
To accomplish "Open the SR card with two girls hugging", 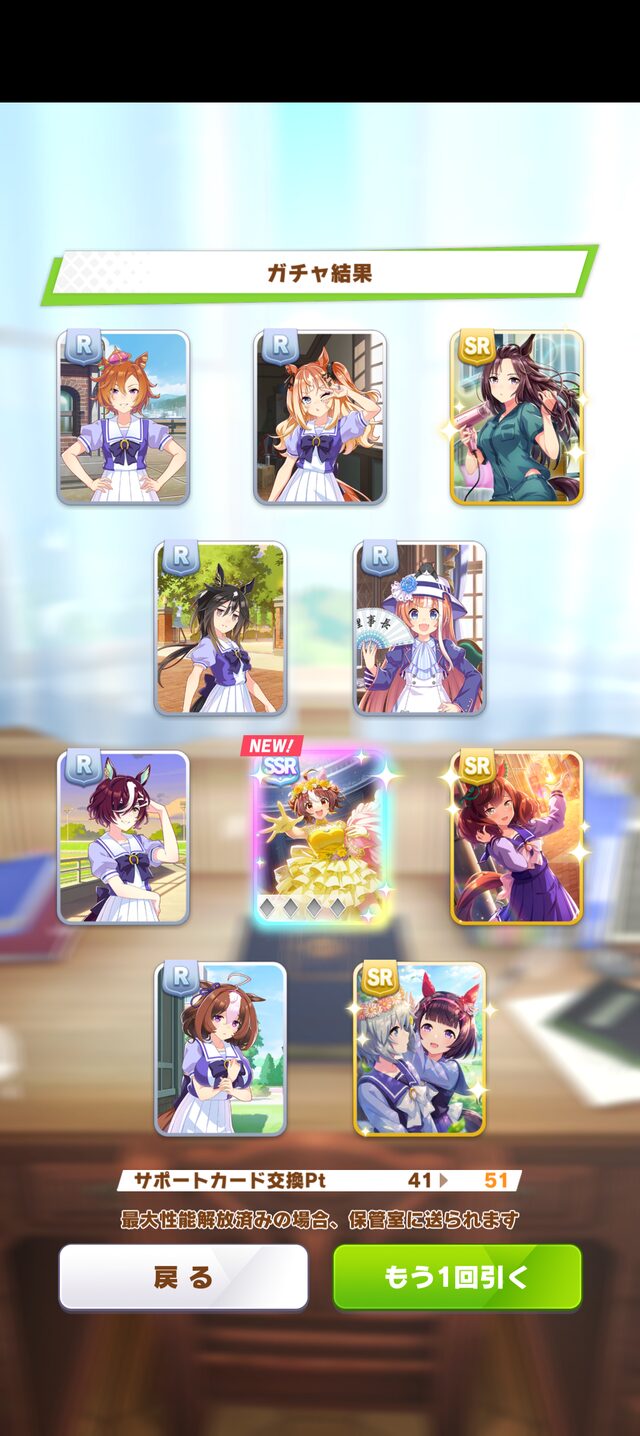I will click(x=420, y=1049).
